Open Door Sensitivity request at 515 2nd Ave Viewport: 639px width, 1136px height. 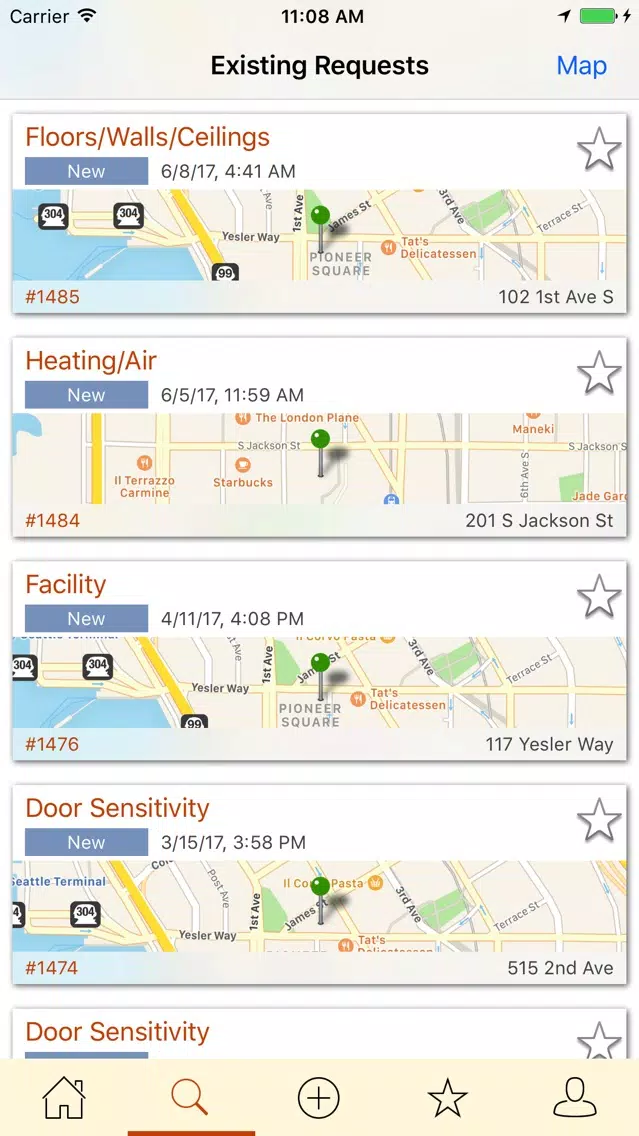(320, 885)
